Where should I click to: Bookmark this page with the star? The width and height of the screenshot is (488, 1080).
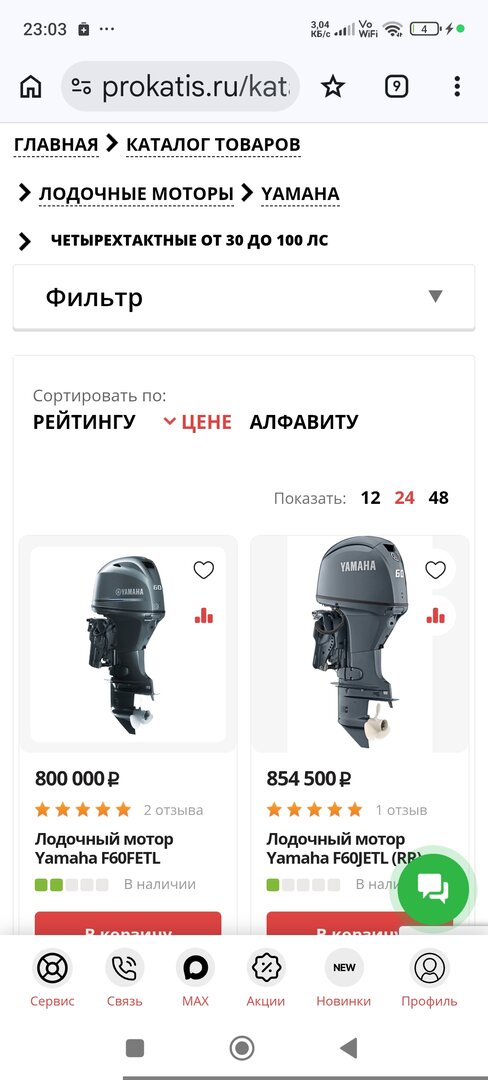tap(333, 87)
